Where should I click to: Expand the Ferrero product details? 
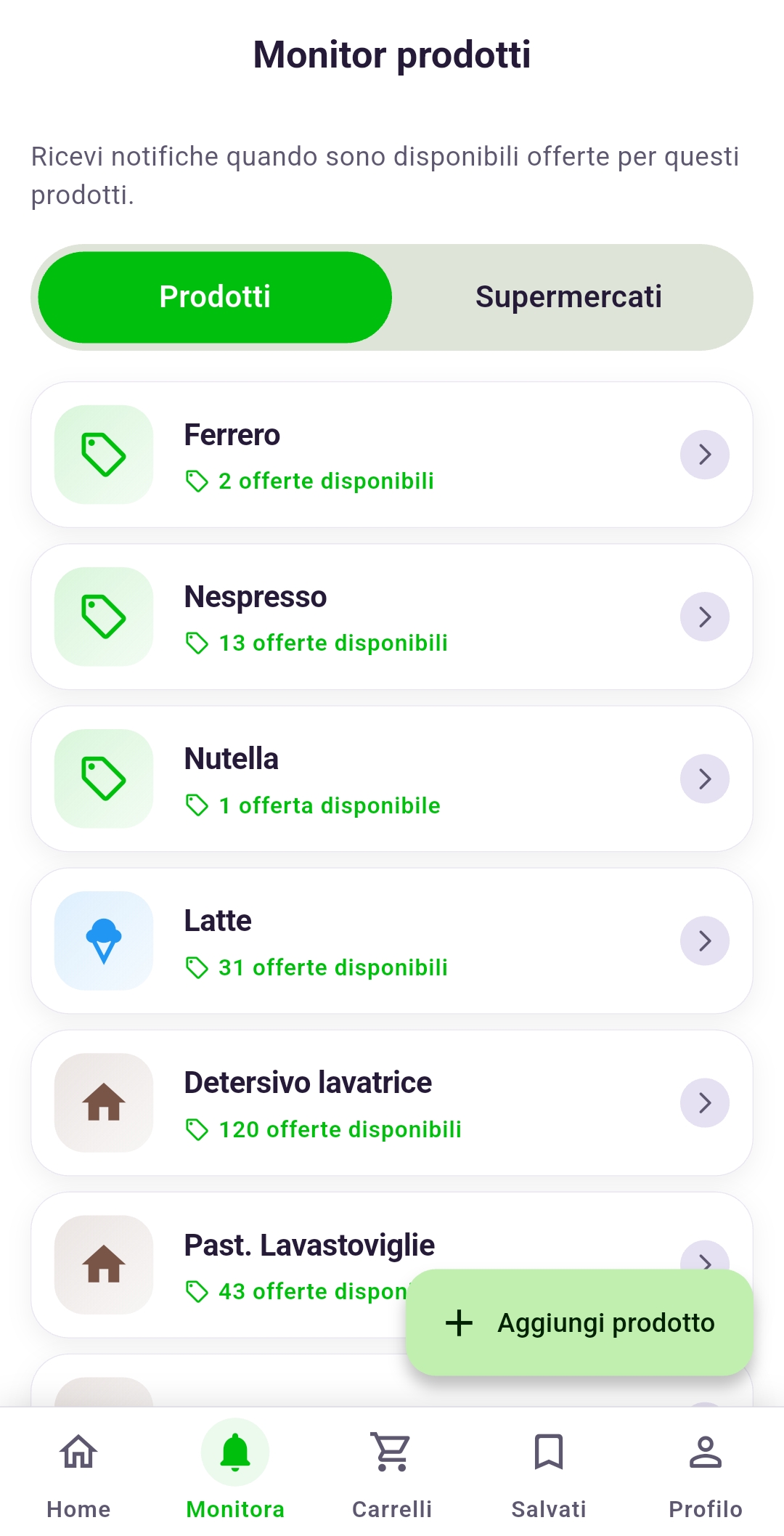point(705,454)
